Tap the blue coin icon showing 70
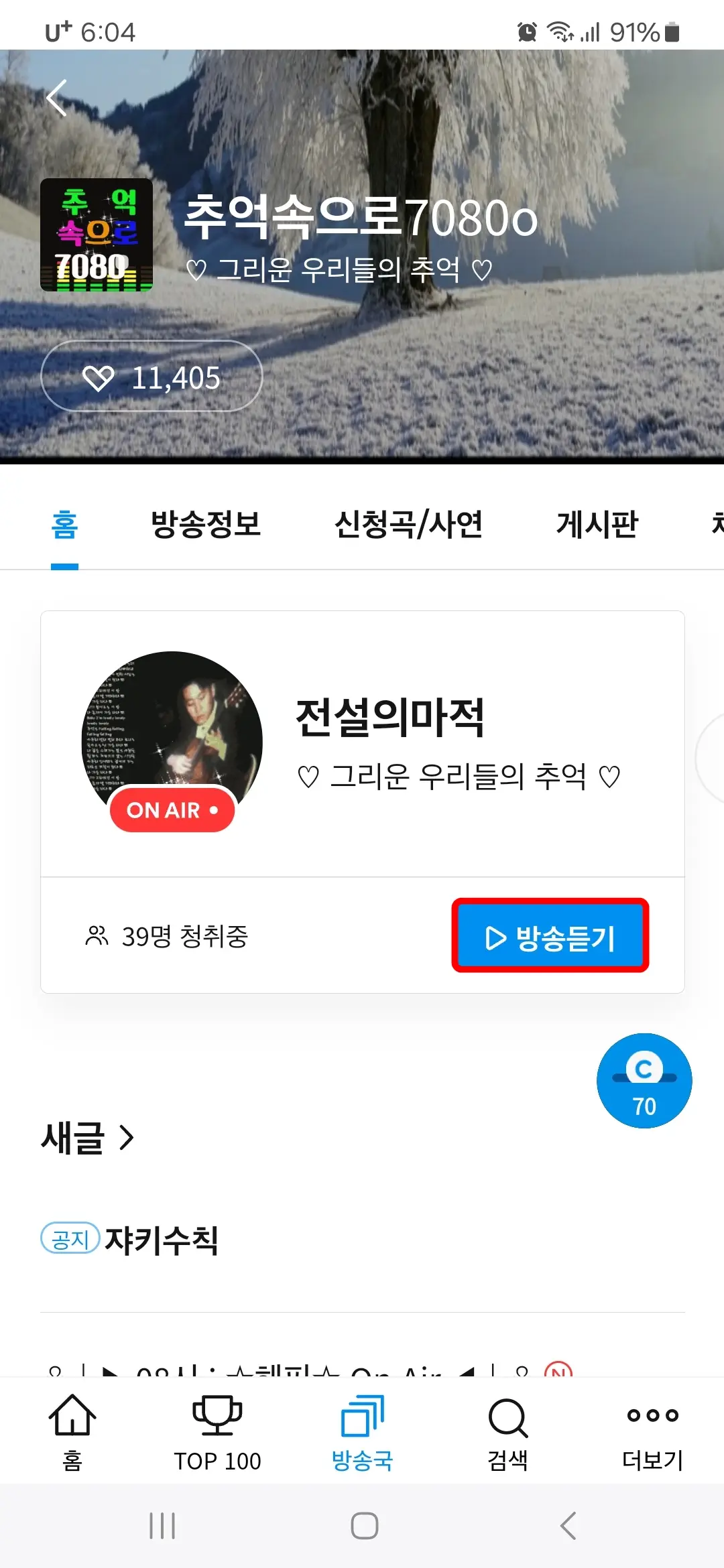724x1568 pixels. coord(644,1079)
